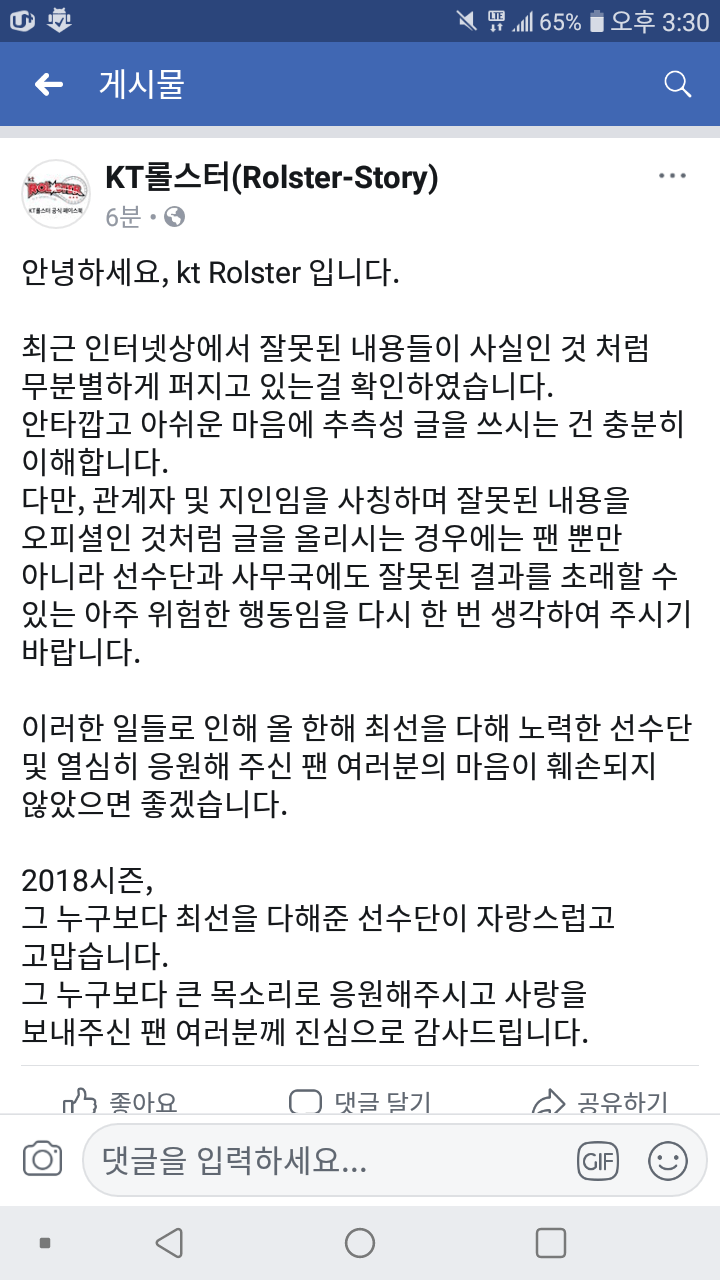
Task: Open the post's overflow menu
Action: point(672,176)
